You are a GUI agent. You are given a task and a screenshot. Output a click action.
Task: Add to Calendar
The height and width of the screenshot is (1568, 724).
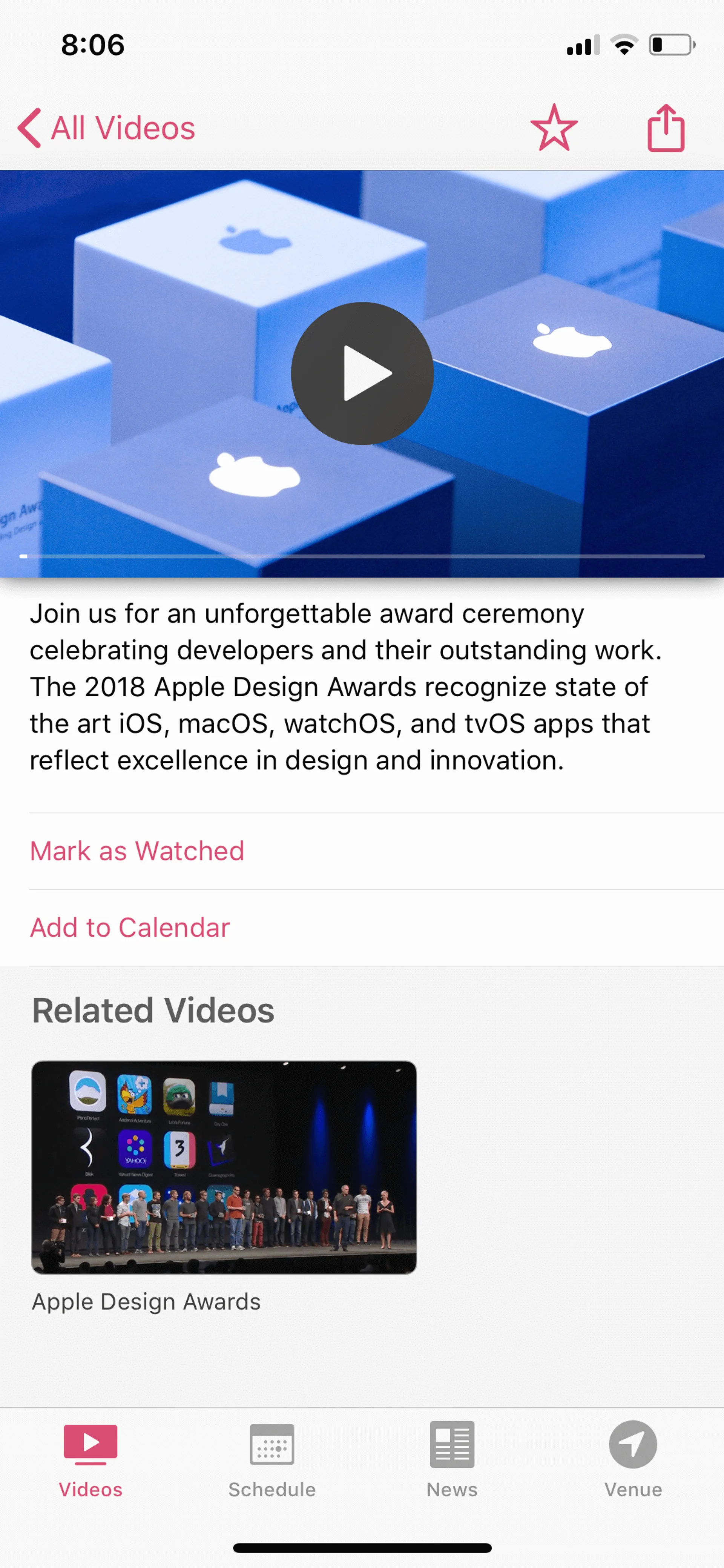click(x=130, y=928)
